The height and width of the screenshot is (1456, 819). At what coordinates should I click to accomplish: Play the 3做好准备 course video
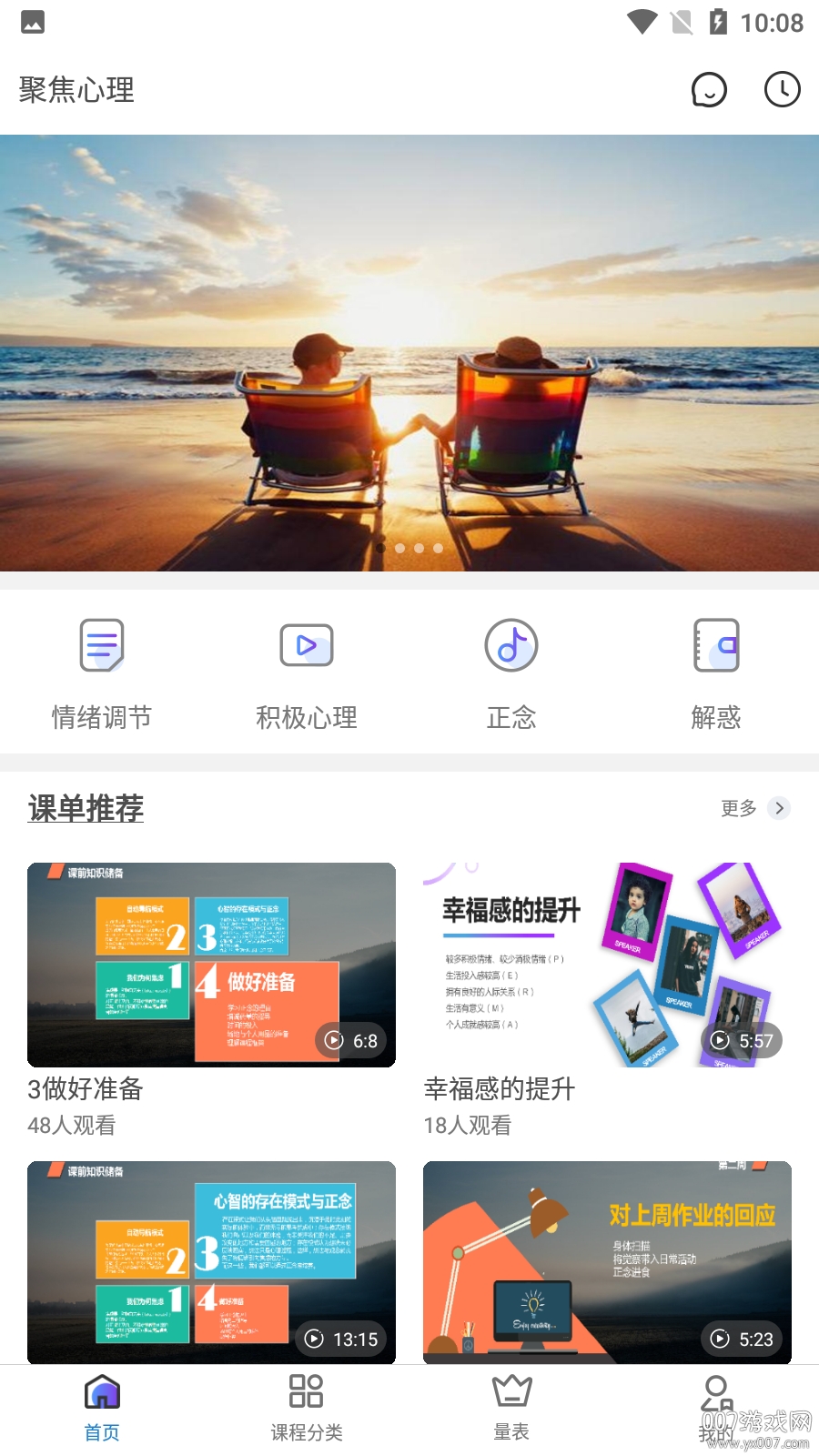click(211, 965)
